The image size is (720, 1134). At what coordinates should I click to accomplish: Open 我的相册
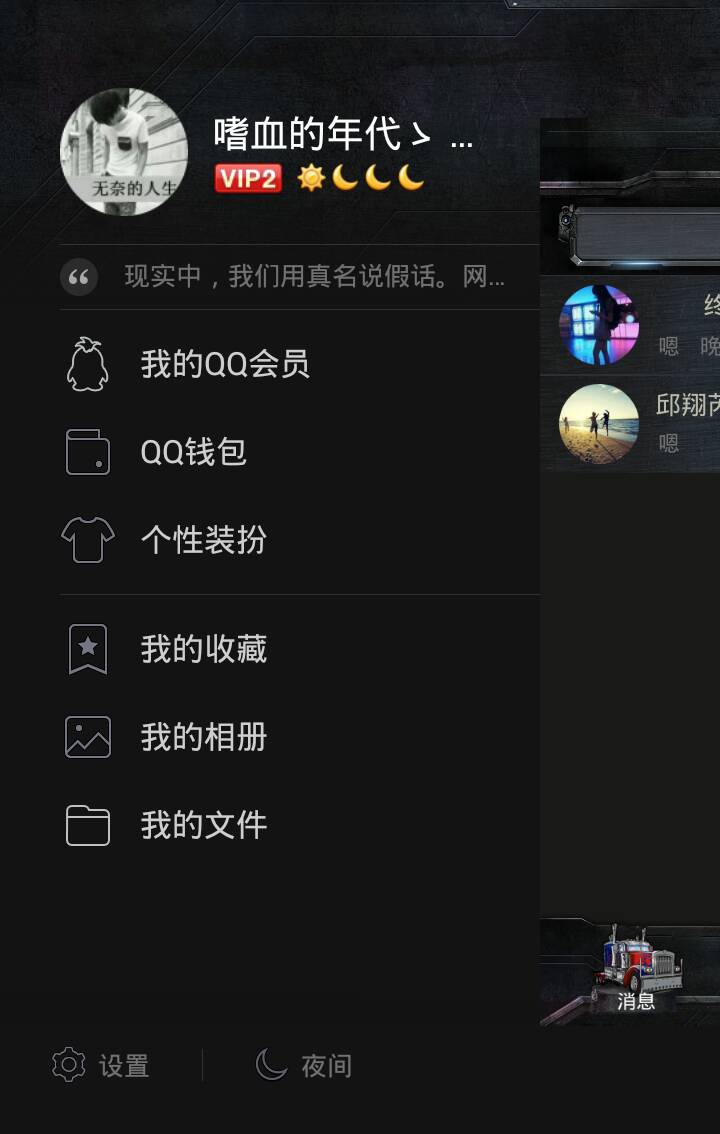[203, 738]
